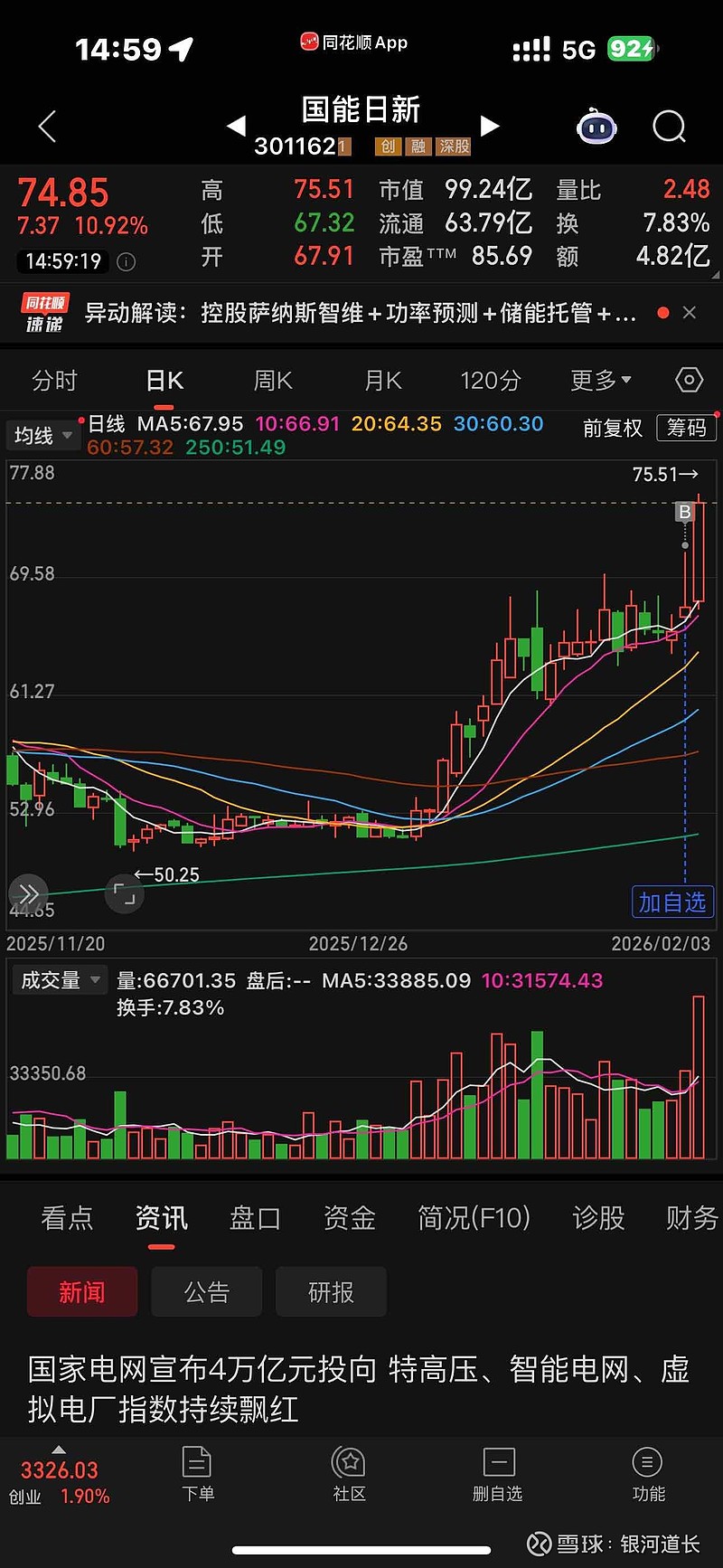The height and width of the screenshot is (1568, 723).
Task: Add the stock with 加自选
Action: [671, 902]
